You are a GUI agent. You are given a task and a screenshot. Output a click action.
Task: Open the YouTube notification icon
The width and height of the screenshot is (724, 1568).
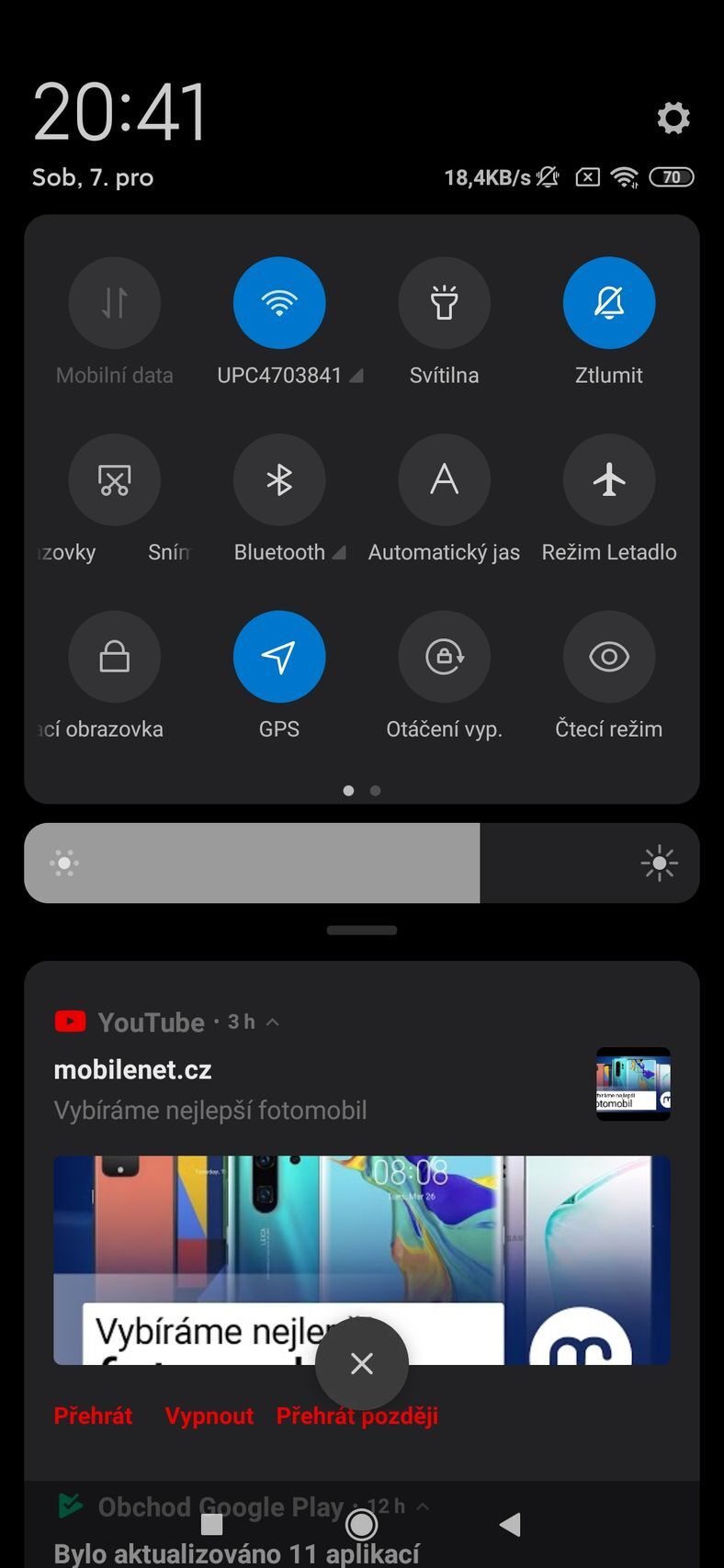(71, 1021)
